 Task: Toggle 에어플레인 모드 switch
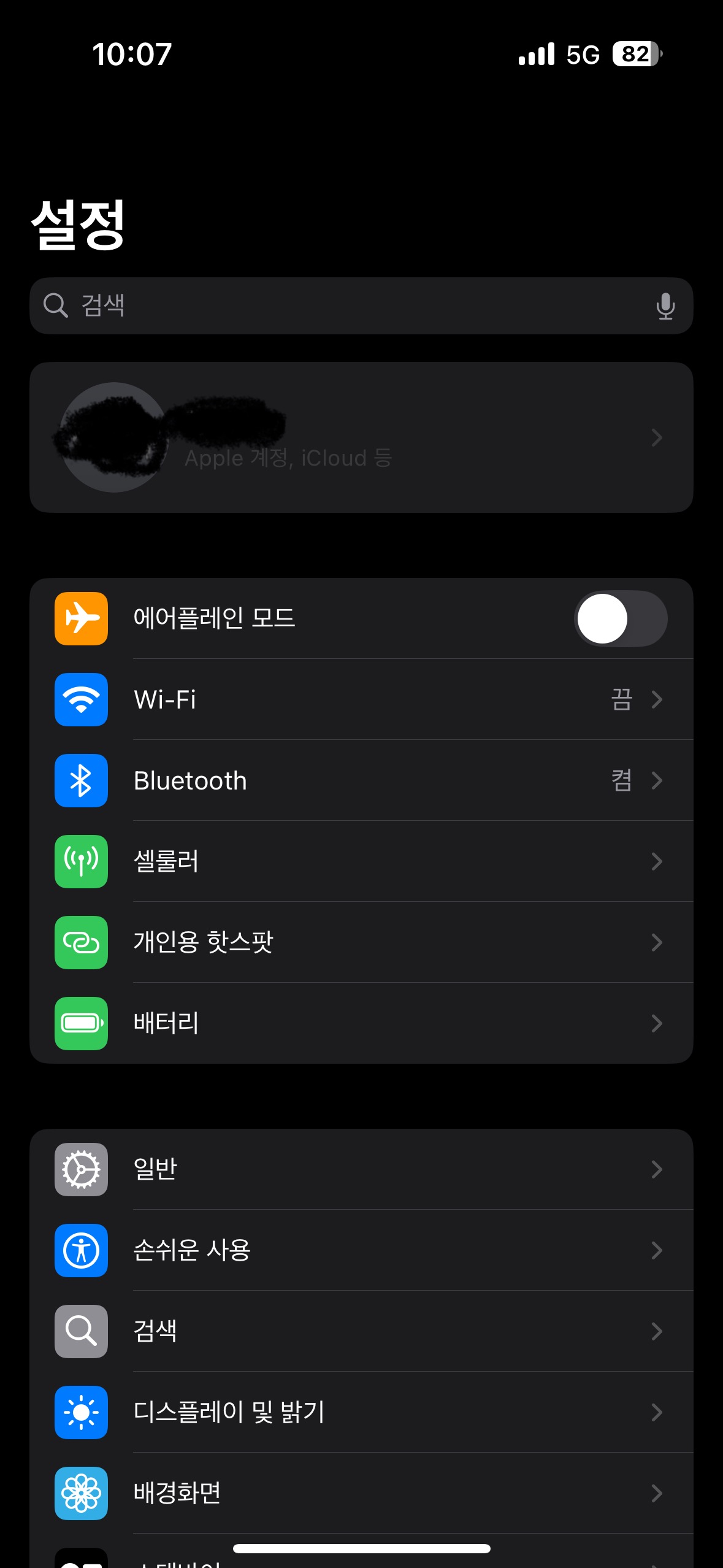[x=620, y=618]
